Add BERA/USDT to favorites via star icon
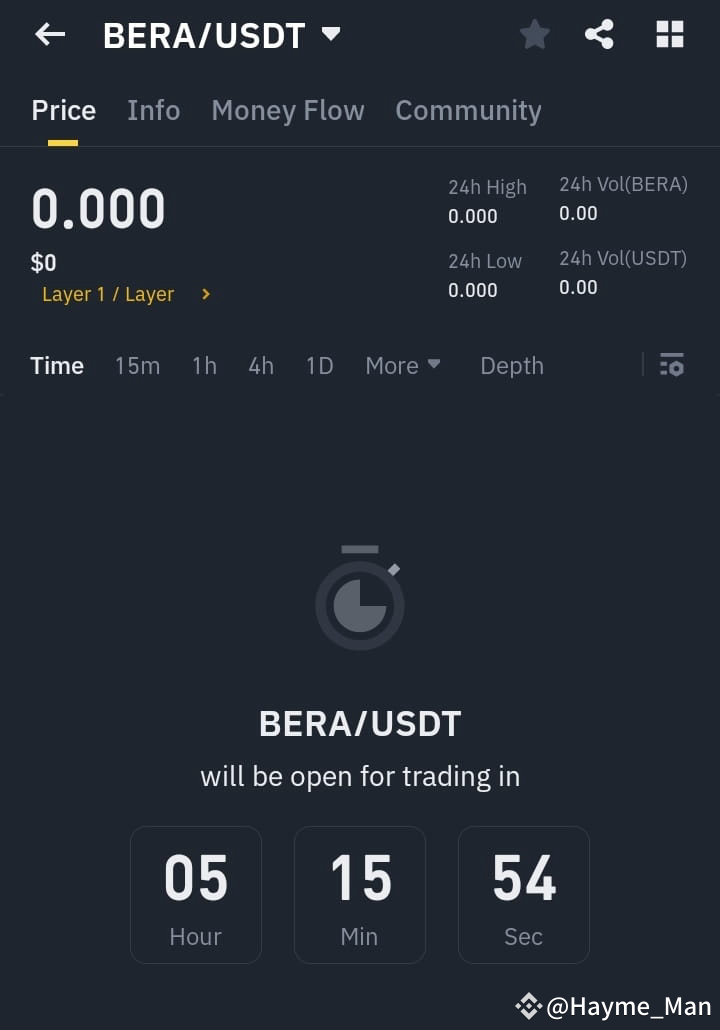The width and height of the screenshot is (720, 1030). pyautogui.click(x=534, y=33)
